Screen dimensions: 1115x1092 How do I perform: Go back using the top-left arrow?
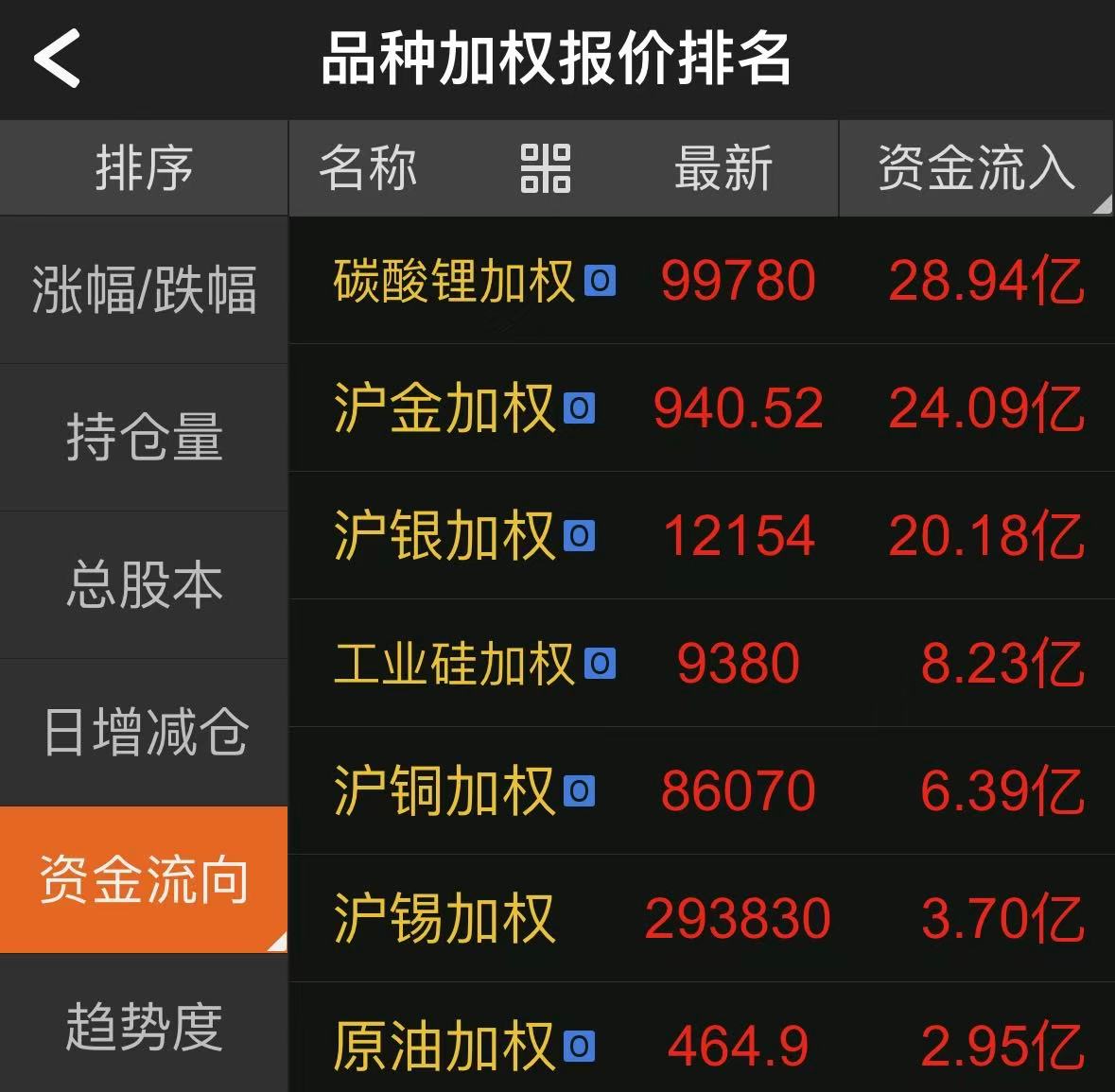pos(58,59)
